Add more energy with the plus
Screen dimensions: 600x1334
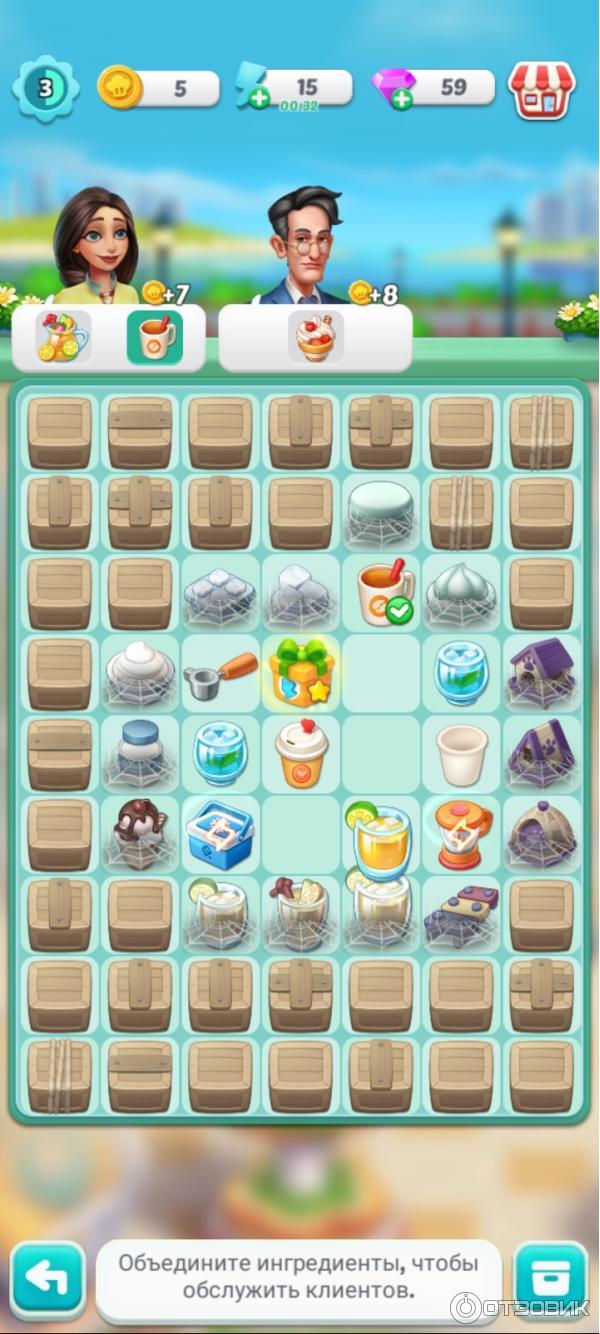[259, 99]
